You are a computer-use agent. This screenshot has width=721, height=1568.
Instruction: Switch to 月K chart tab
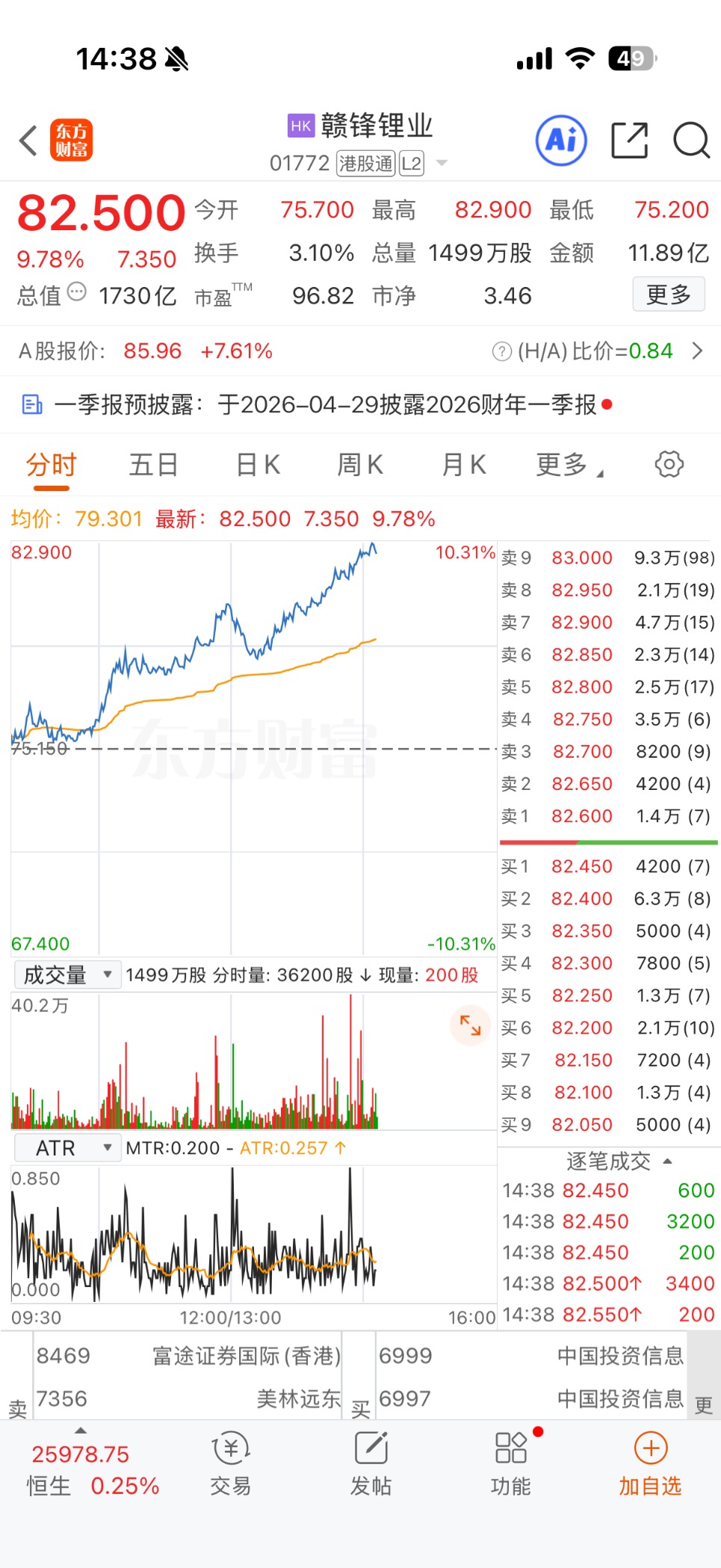coord(463,464)
